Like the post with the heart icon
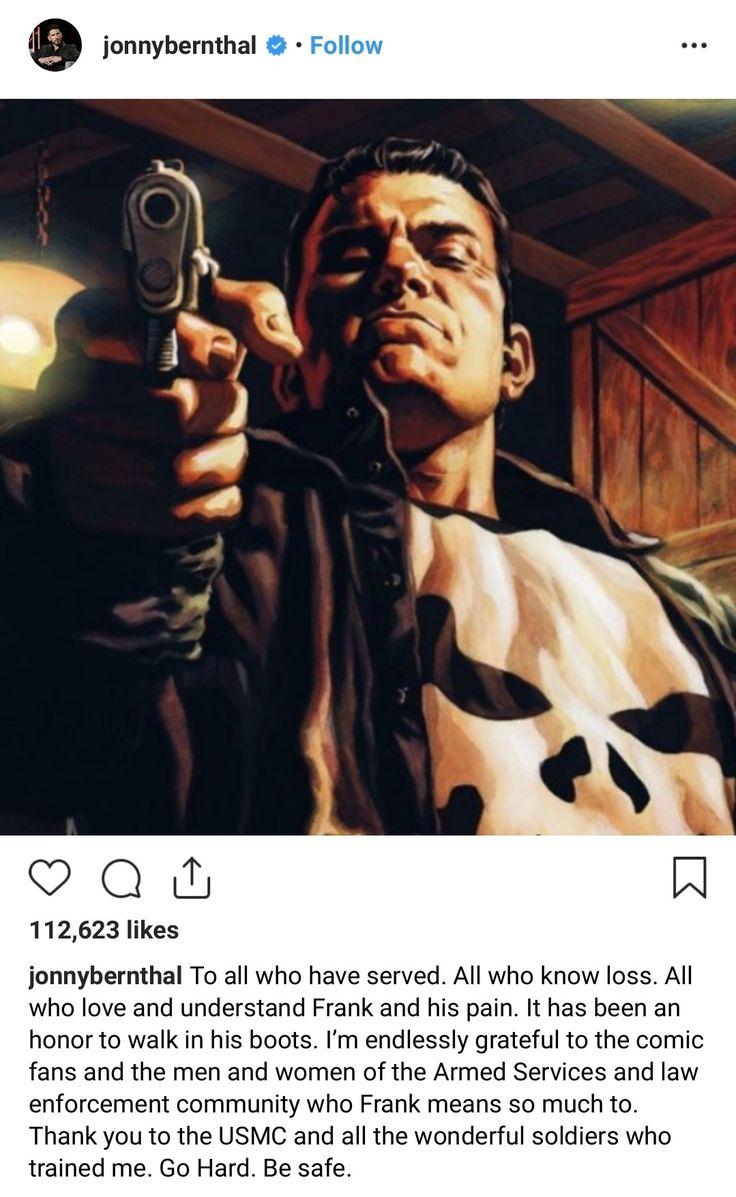 [x=50, y=877]
